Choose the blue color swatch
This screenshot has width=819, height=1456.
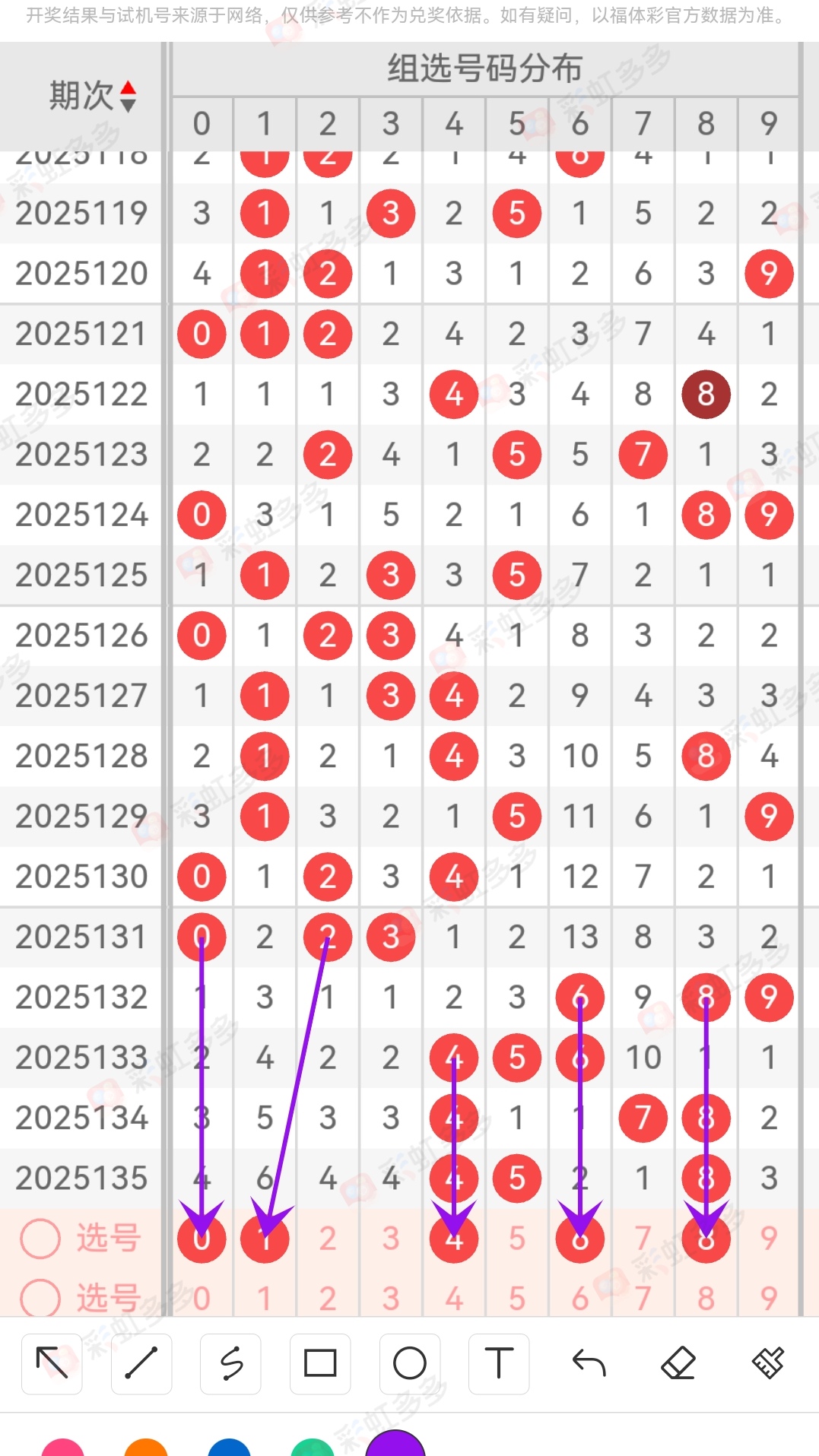(229, 1448)
